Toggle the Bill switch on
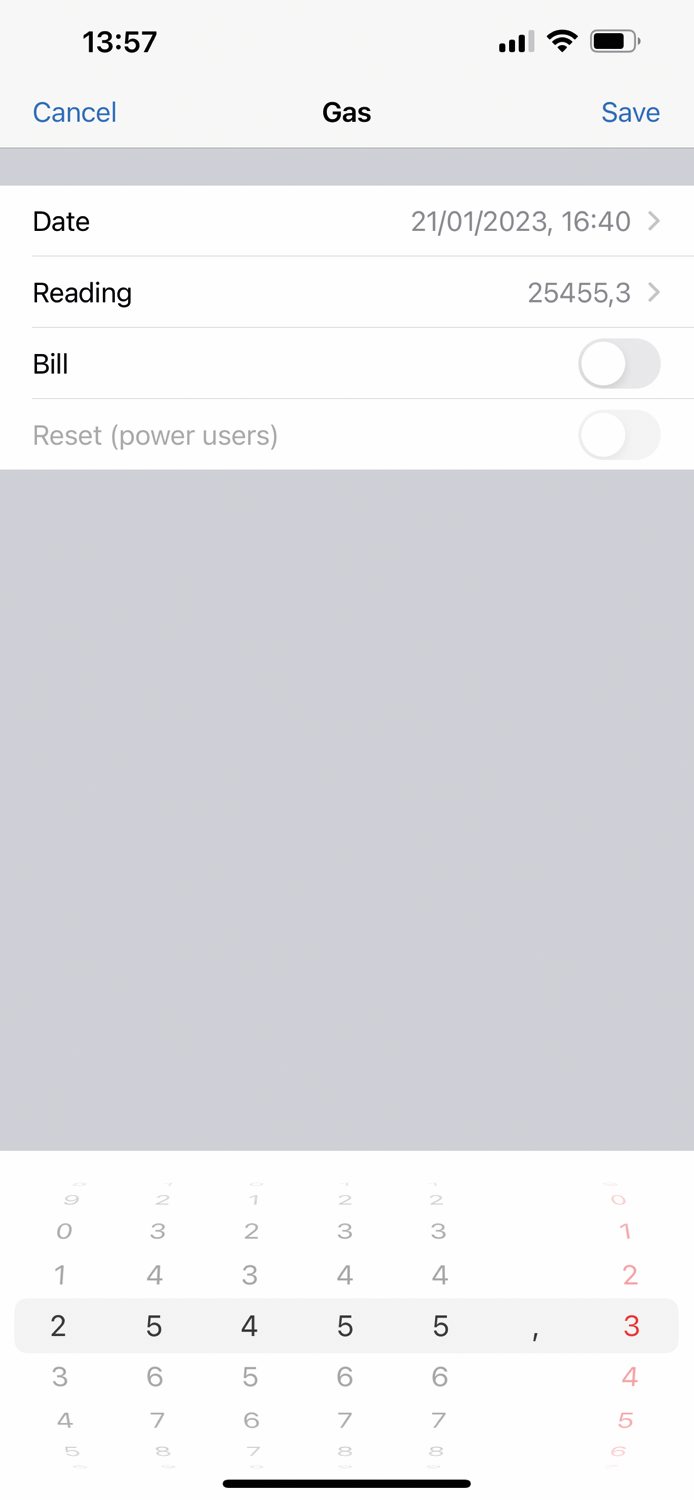 point(619,363)
